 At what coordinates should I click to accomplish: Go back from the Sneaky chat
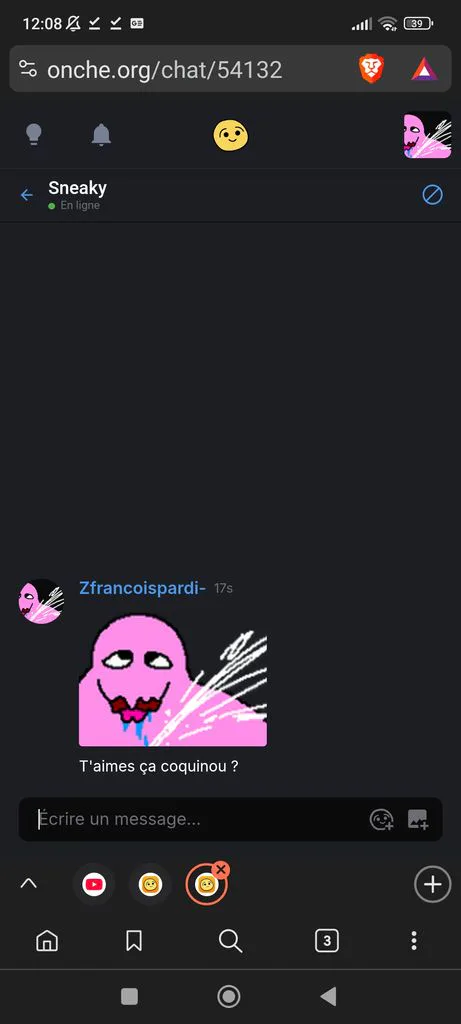pyautogui.click(x=26, y=195)
